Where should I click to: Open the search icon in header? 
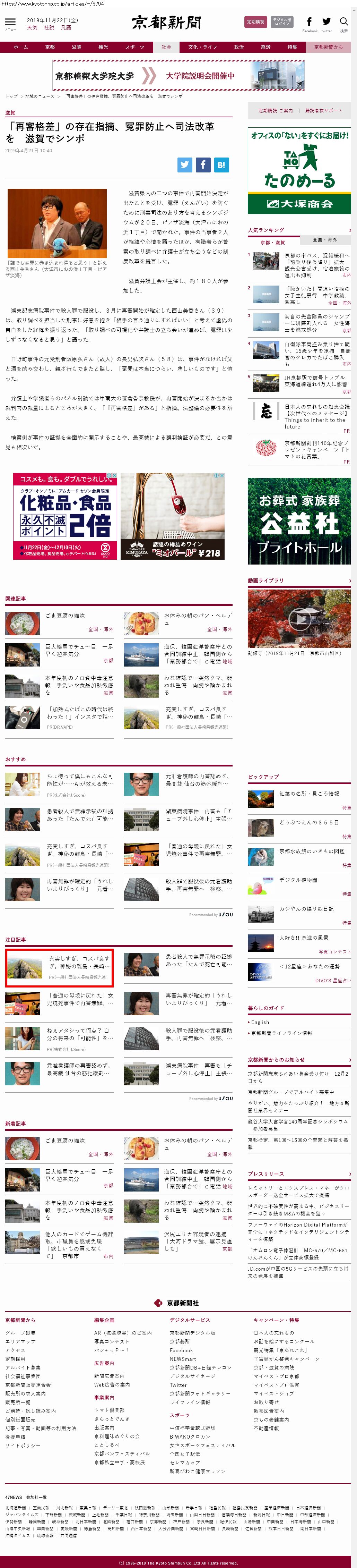[x=343, y=23]
